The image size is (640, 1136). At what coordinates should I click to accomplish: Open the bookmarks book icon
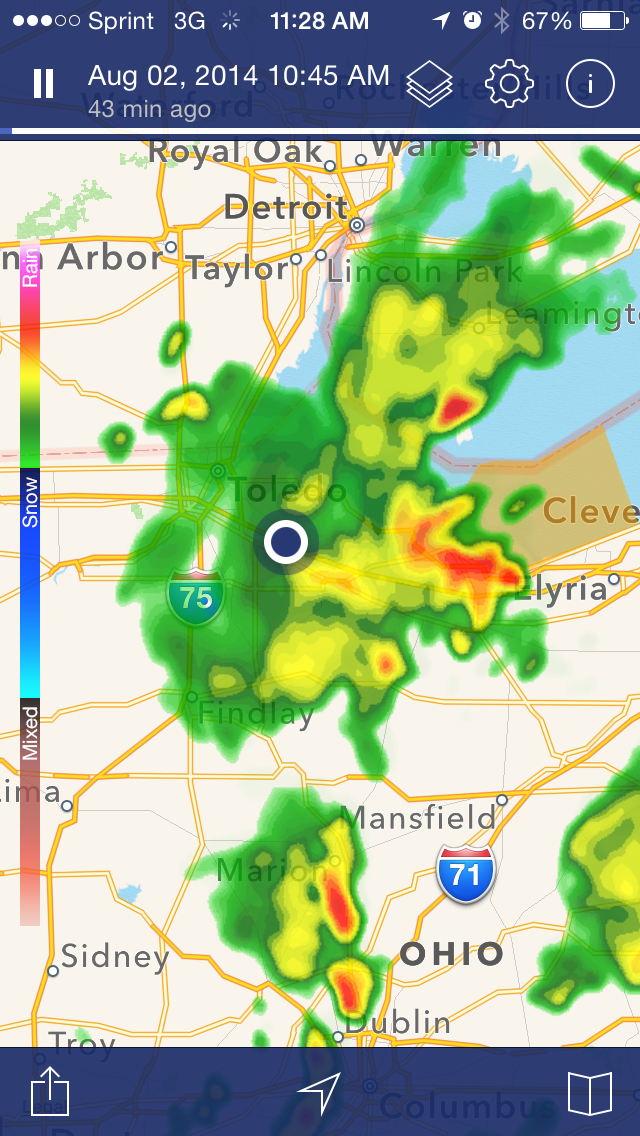click(590, 1093)
